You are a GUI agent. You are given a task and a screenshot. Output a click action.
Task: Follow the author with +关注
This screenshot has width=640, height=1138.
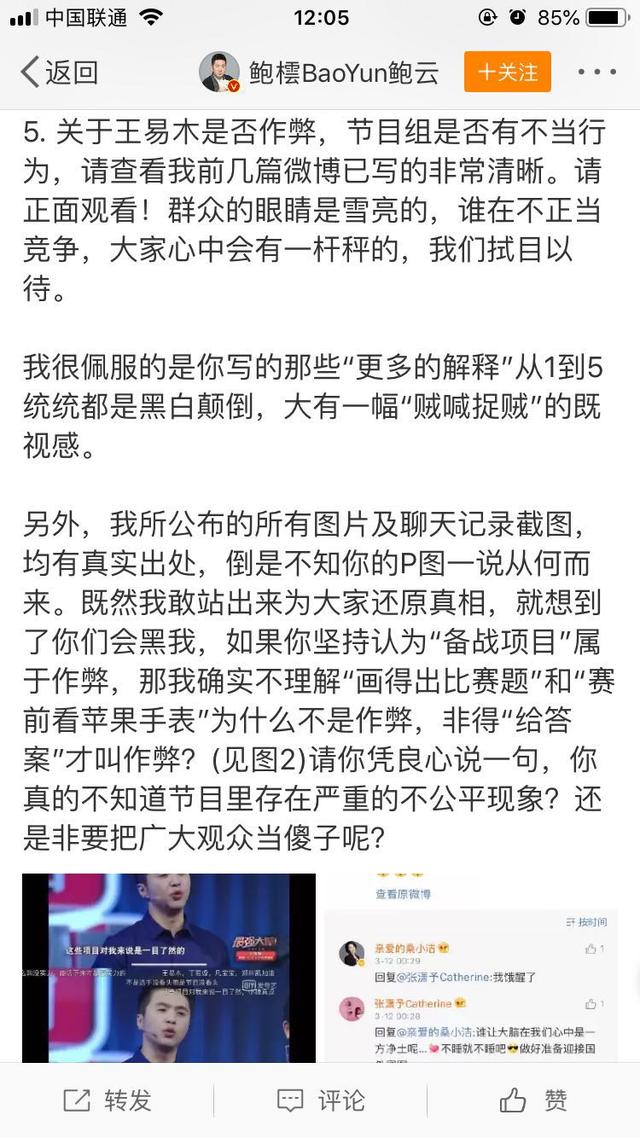(507, 72)
